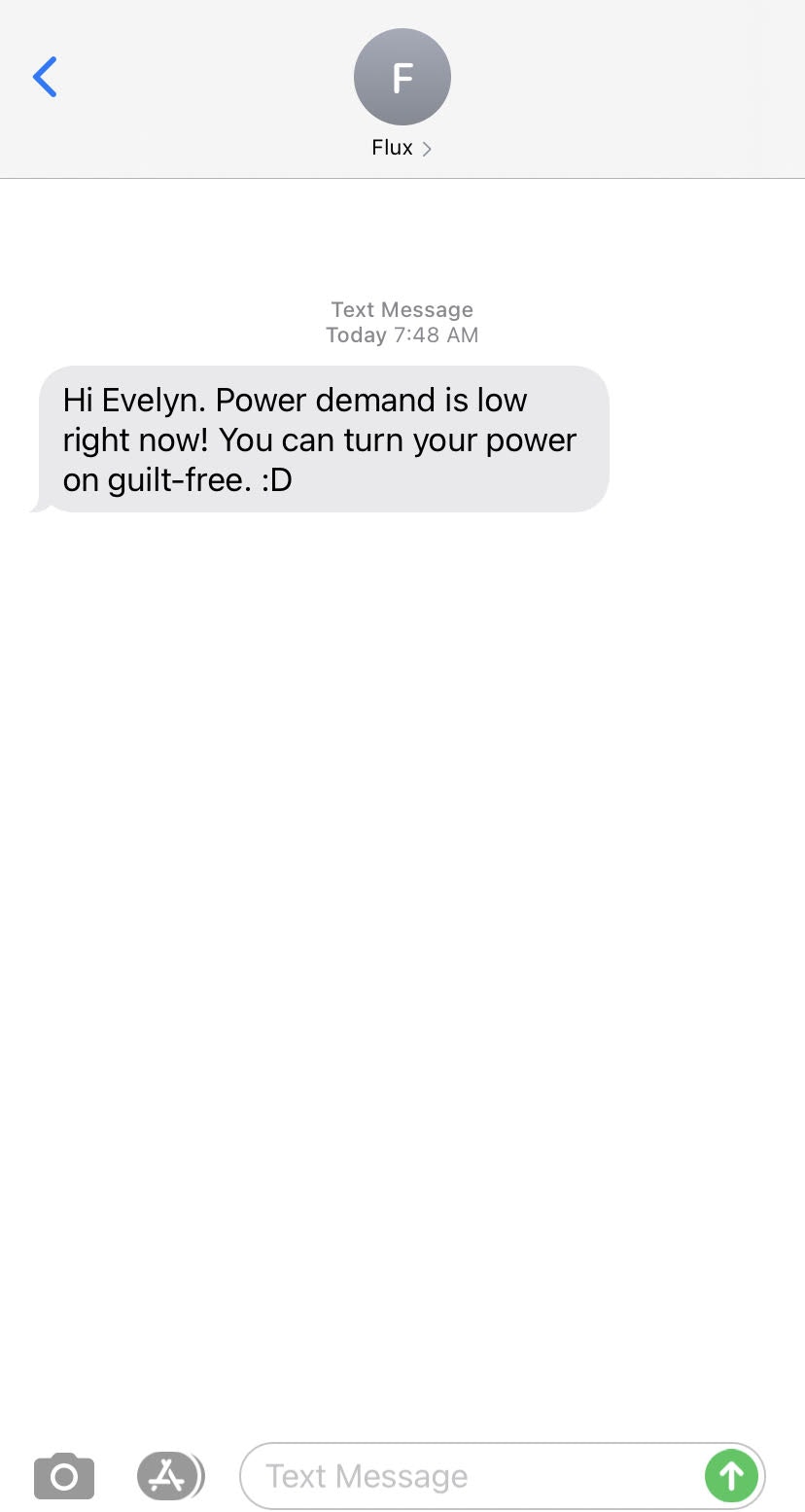Go back to the messages list
The height and width of the screenshot is (1512, 805).
click(45, 77)
